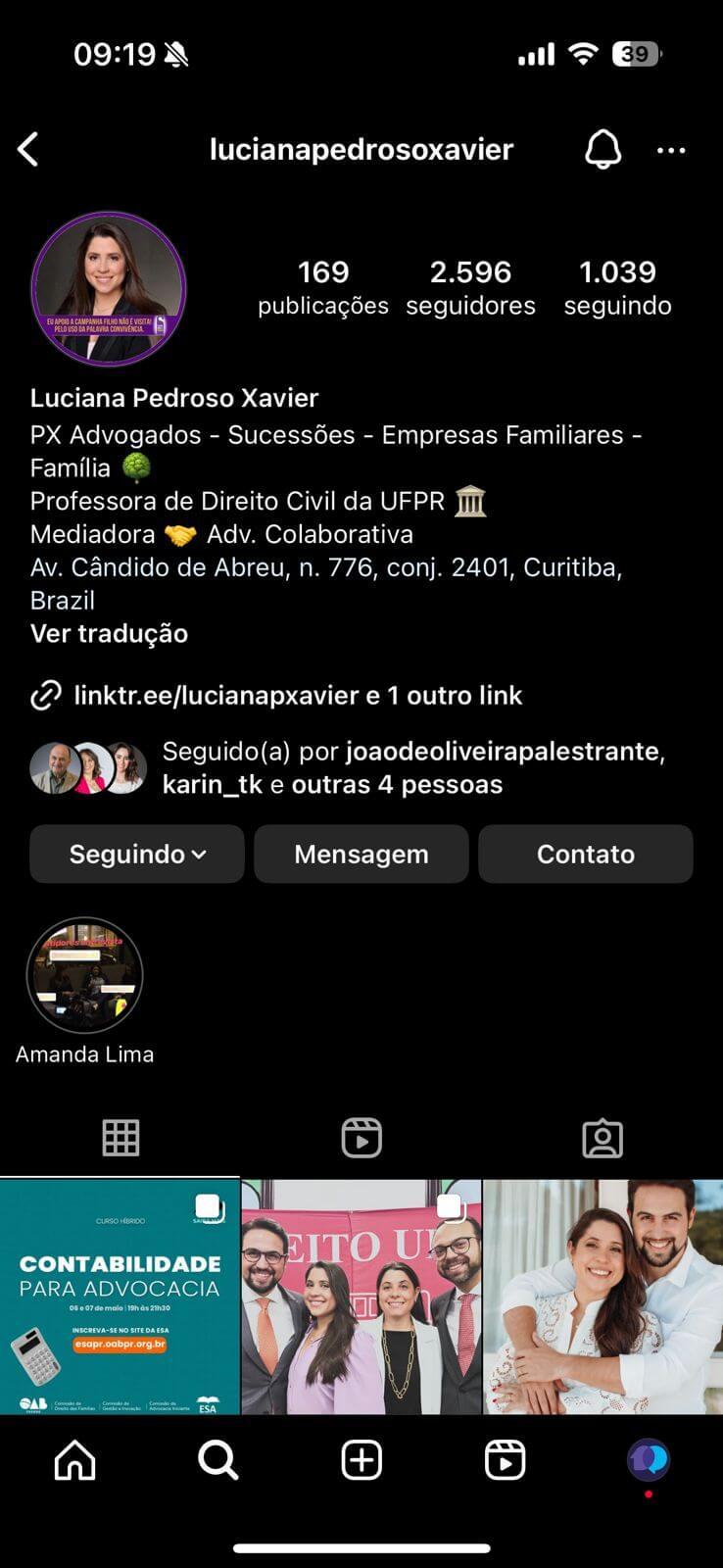Open the Search tab in bottom bar
The height and width of the screenshot is (1568, 723).
coord(217,1460)
